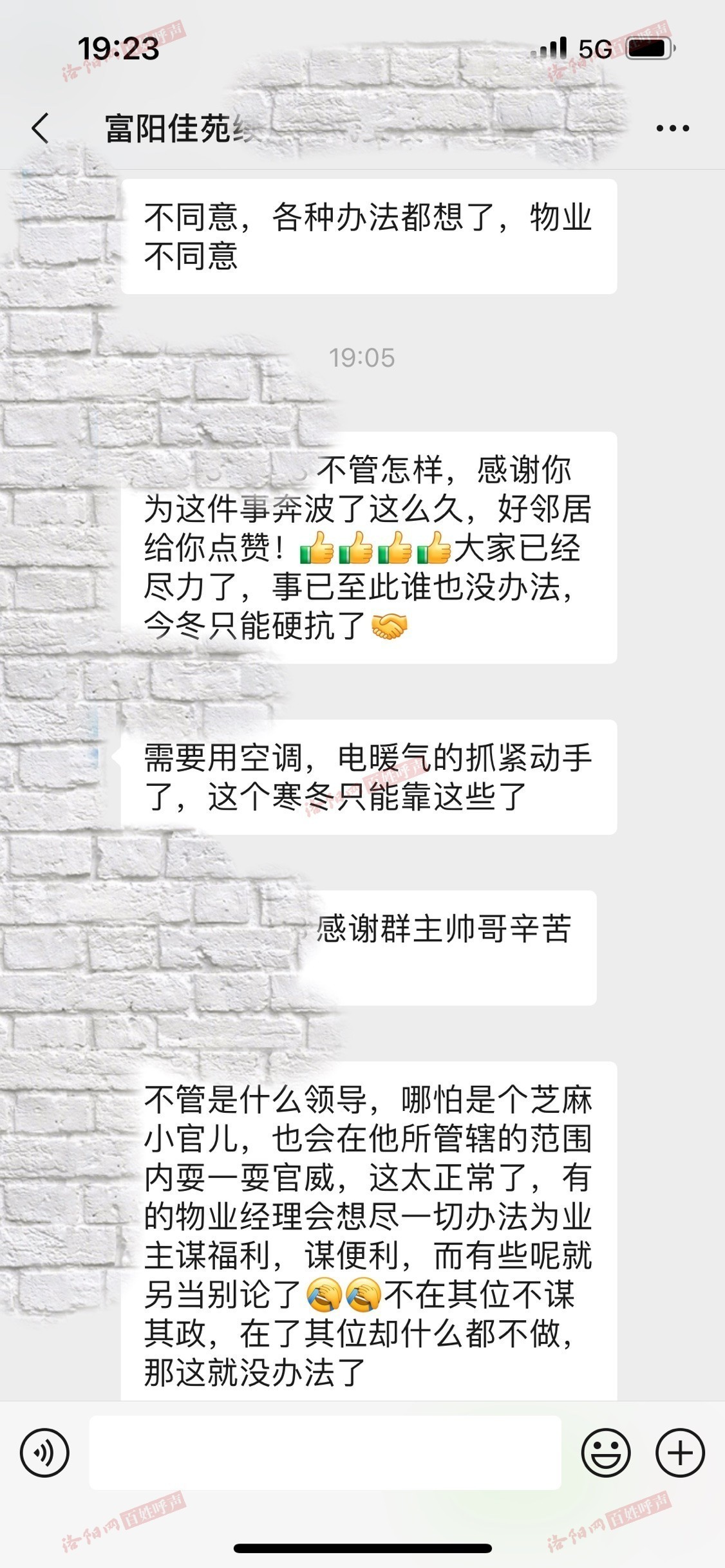Screen dimensions: 725x1568
Task: Switch to voice message input
Action: [44, 1453]
